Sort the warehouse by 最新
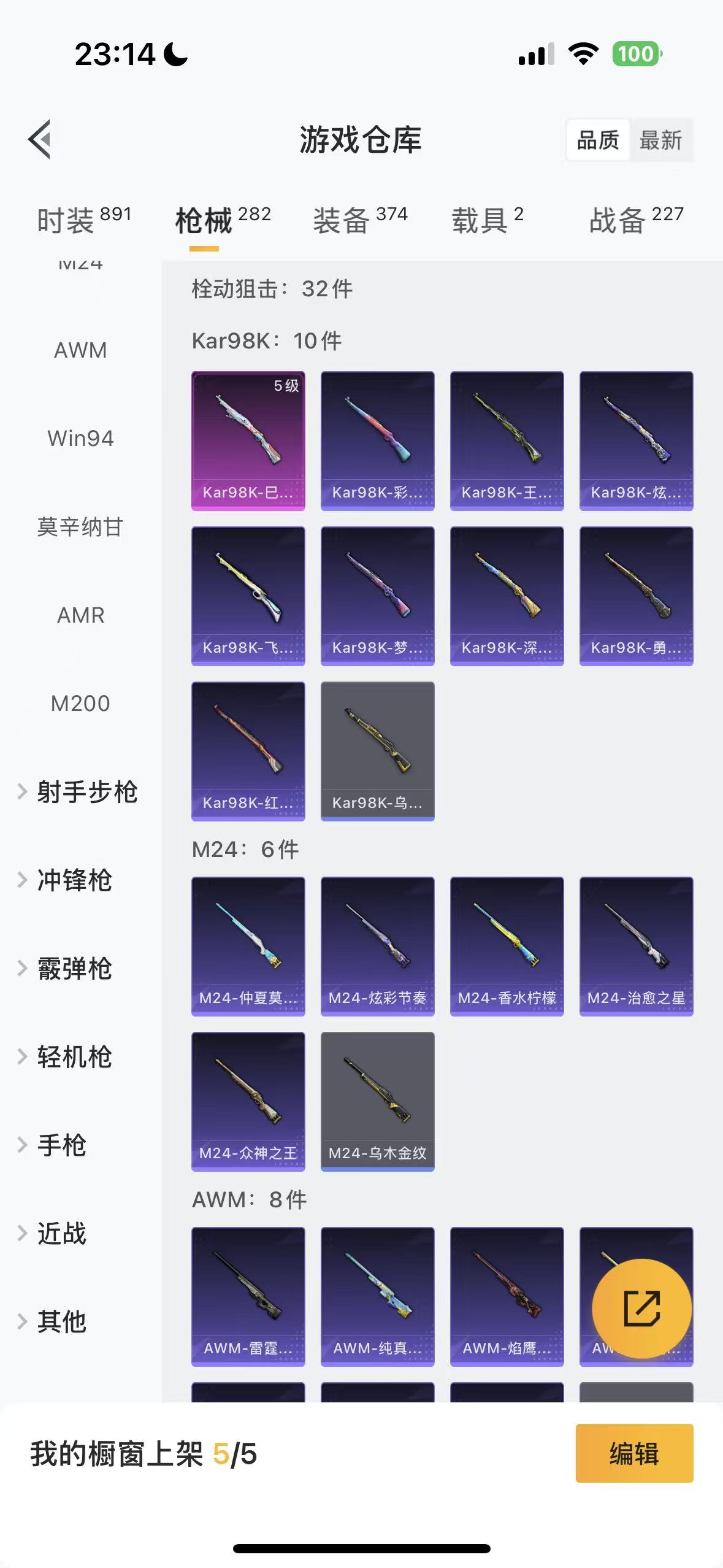 coord(660,140)
